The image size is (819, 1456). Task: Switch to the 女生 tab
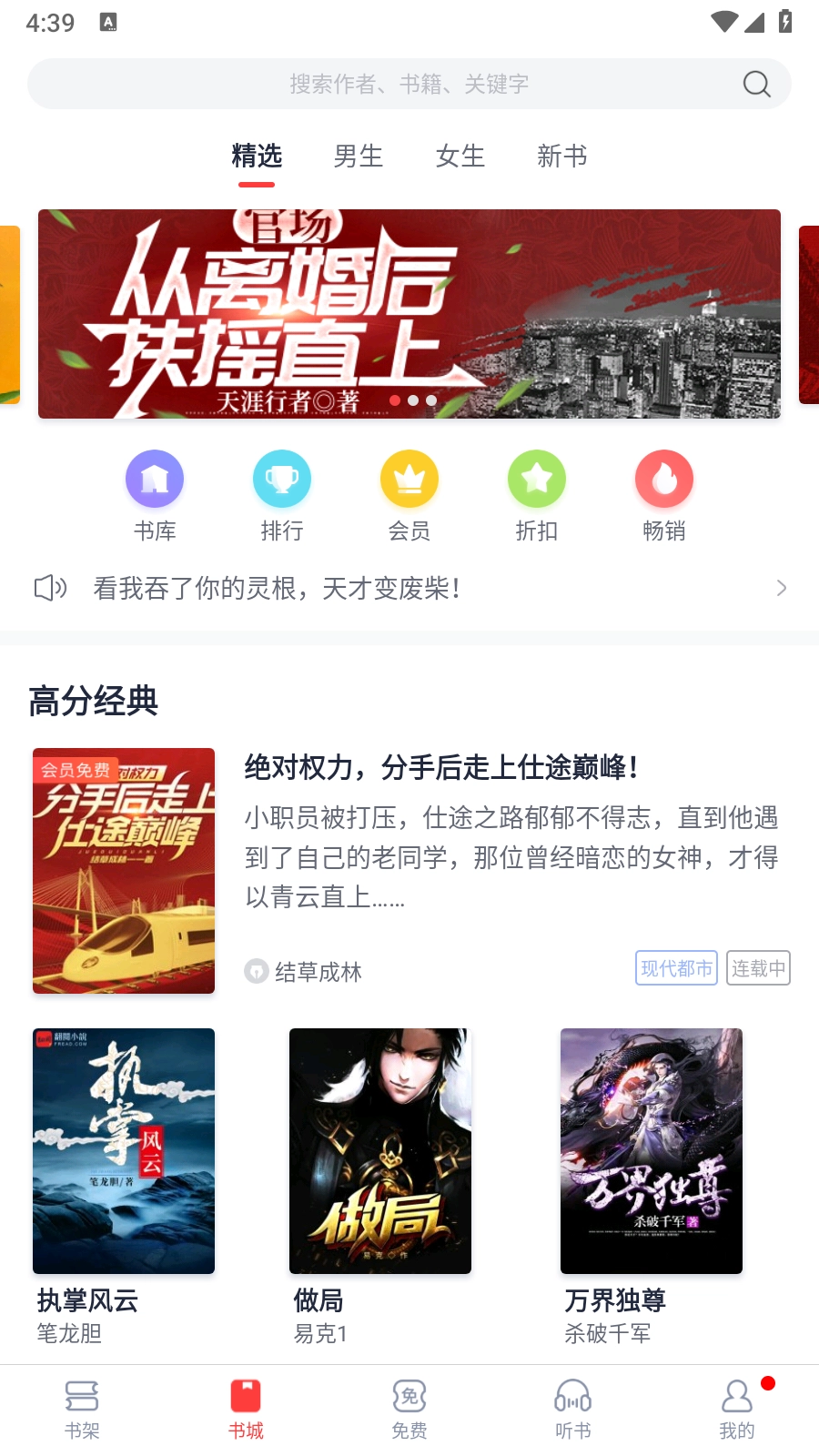tap(460, 157)
